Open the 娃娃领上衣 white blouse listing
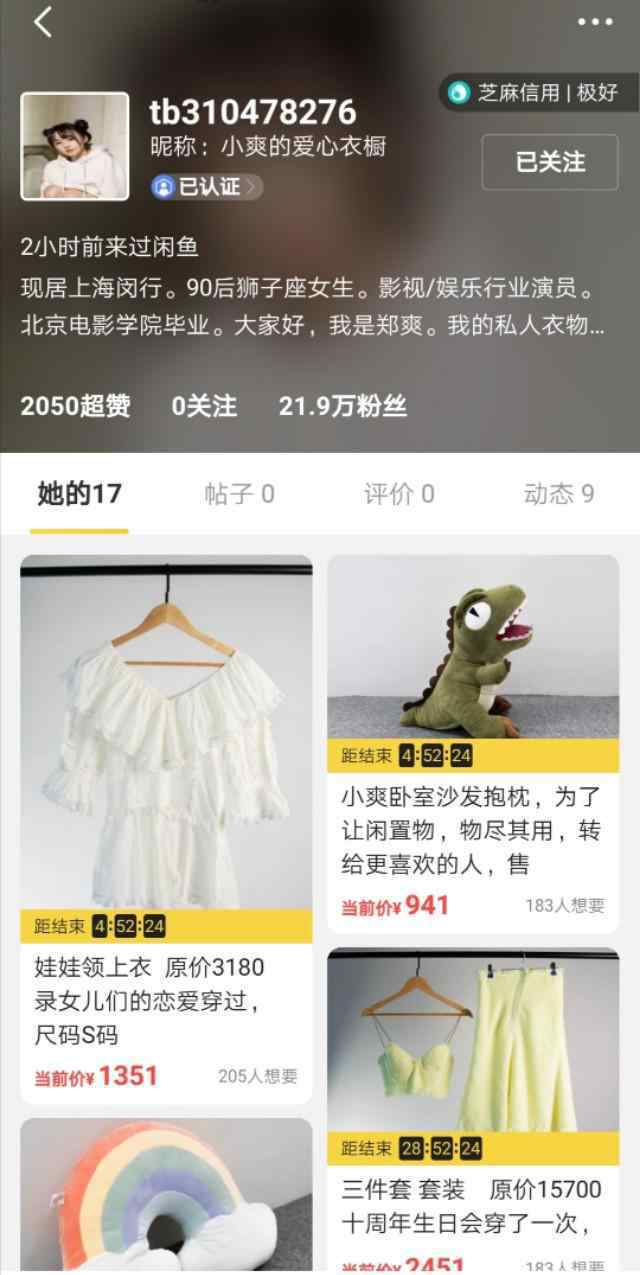 point(166,829)
